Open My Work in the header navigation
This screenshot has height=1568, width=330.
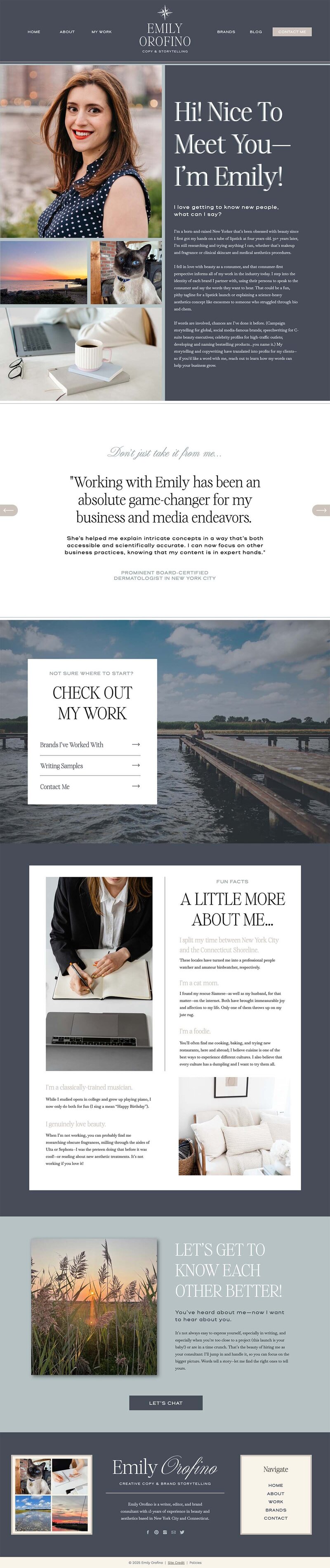click(101, 32)
